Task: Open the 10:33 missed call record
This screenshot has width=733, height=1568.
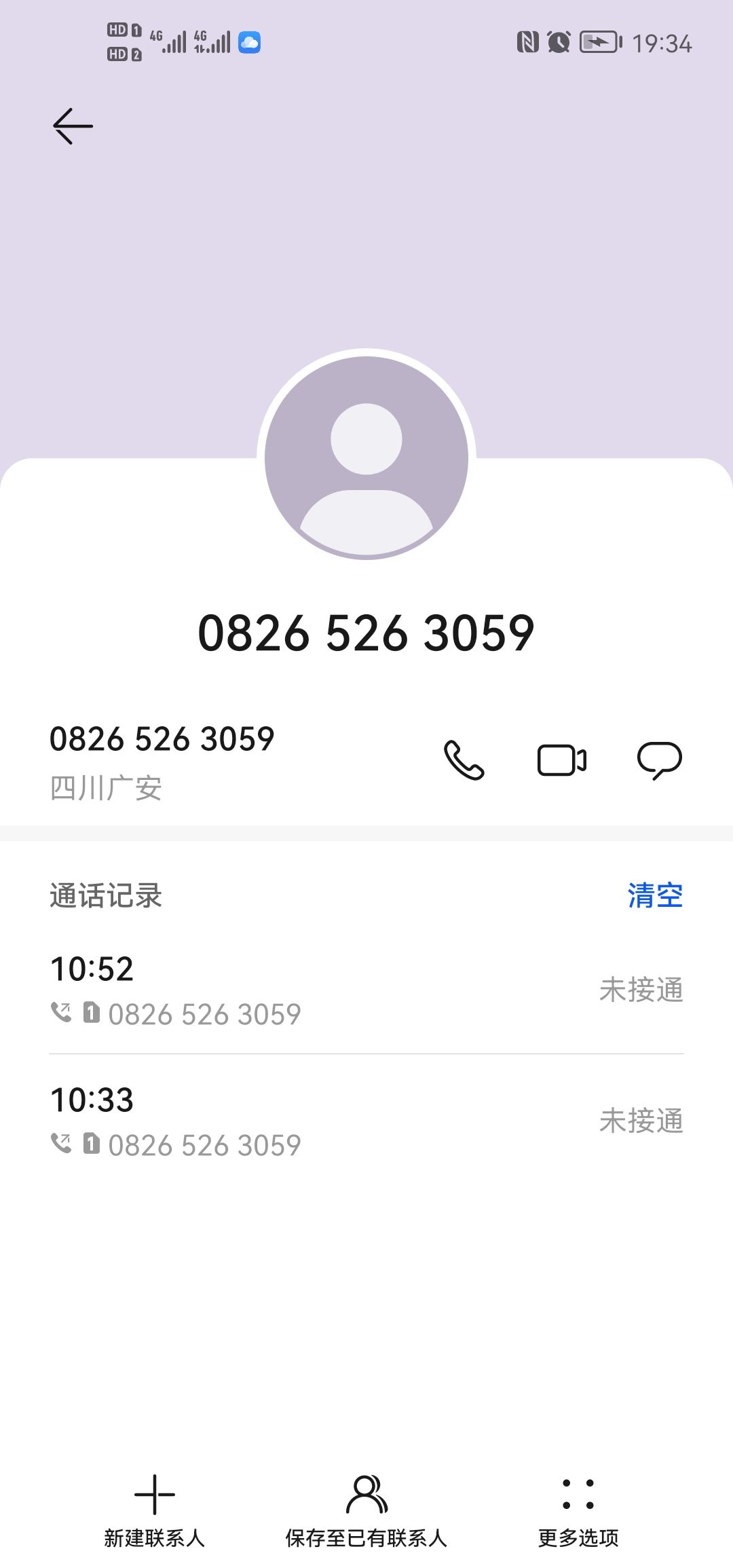Action: coord(366,1121)
